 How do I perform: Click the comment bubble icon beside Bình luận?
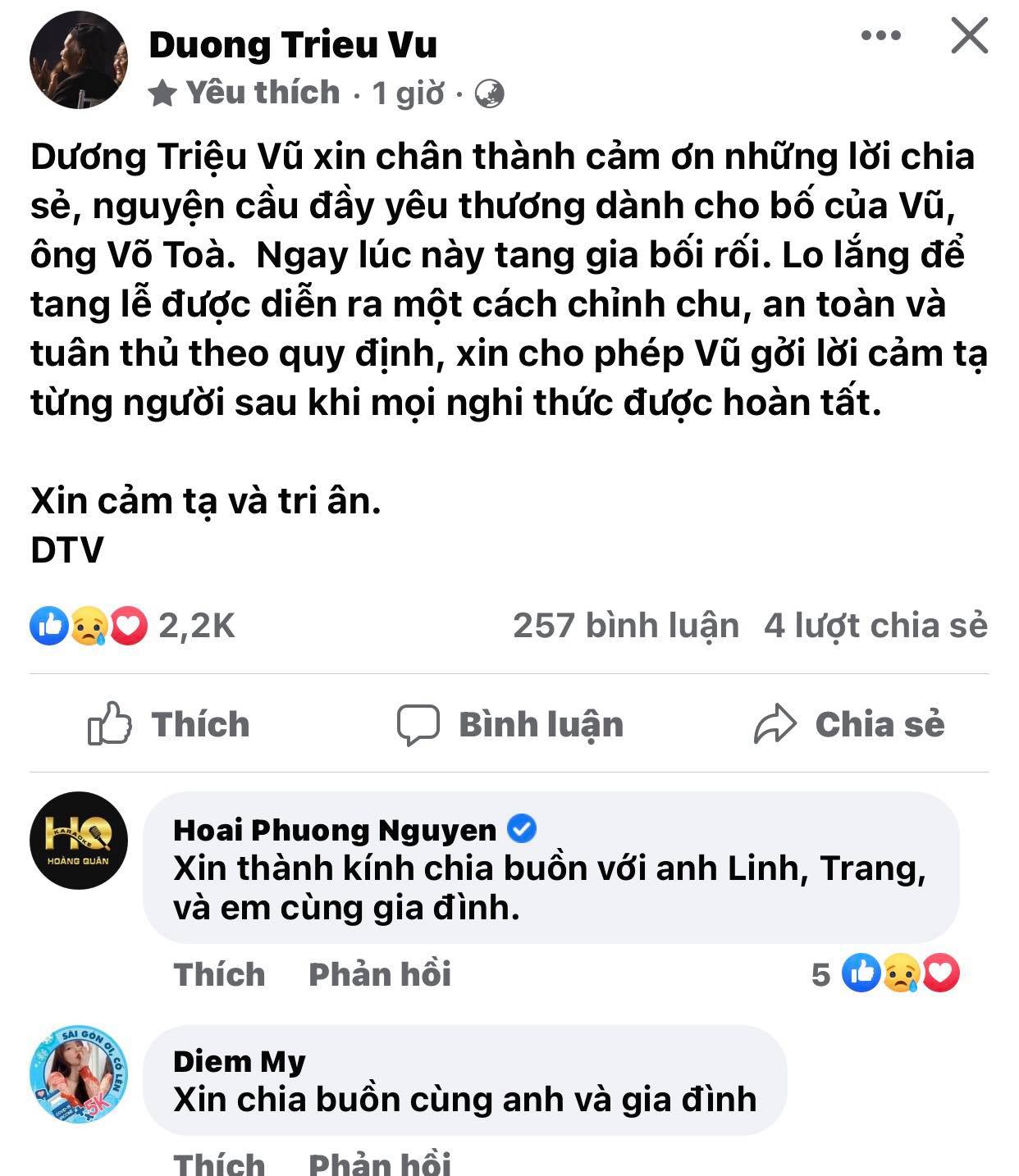419,723
